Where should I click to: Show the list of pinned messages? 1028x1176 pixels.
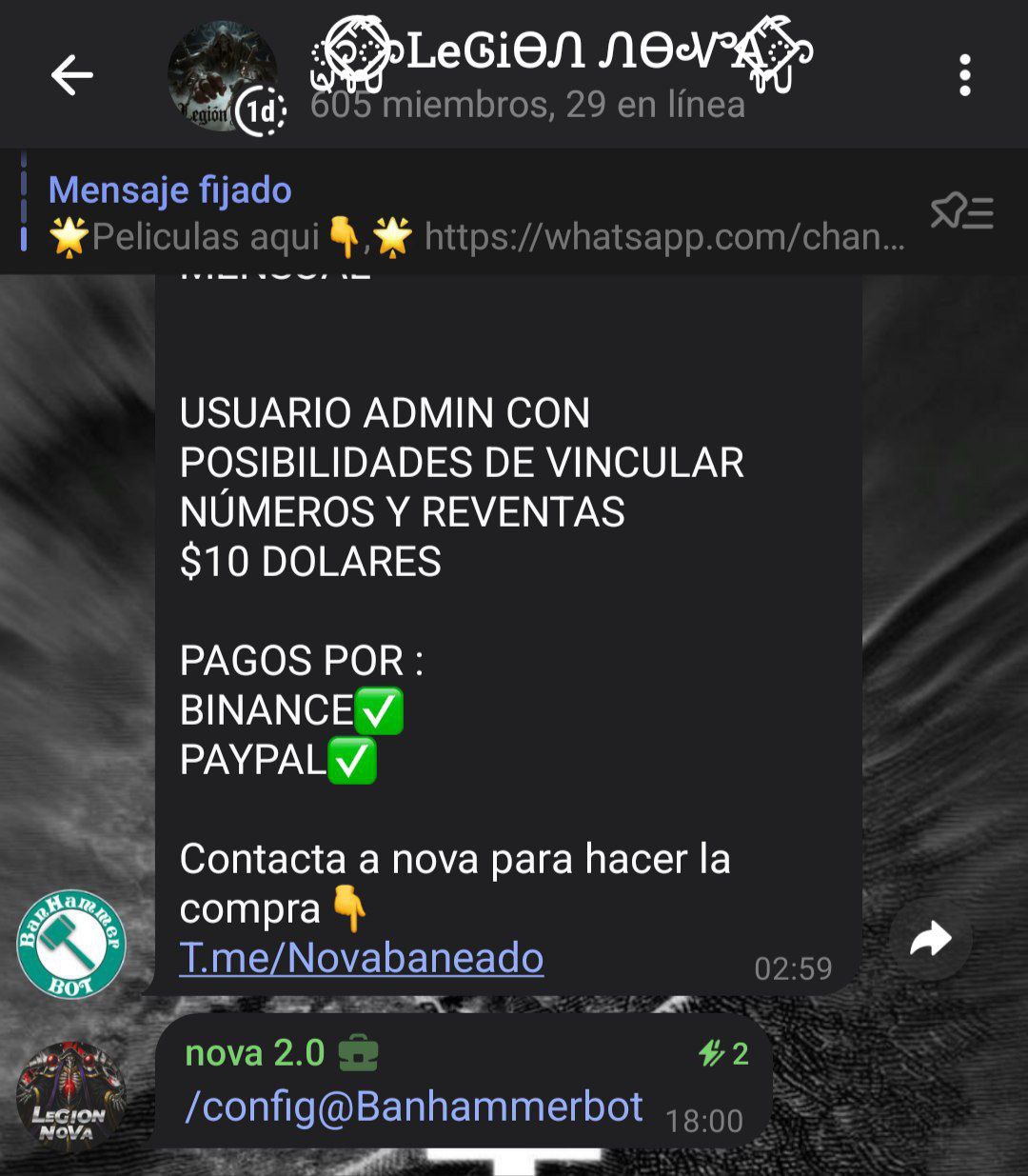pyautogui.click(x=961, y=212)
